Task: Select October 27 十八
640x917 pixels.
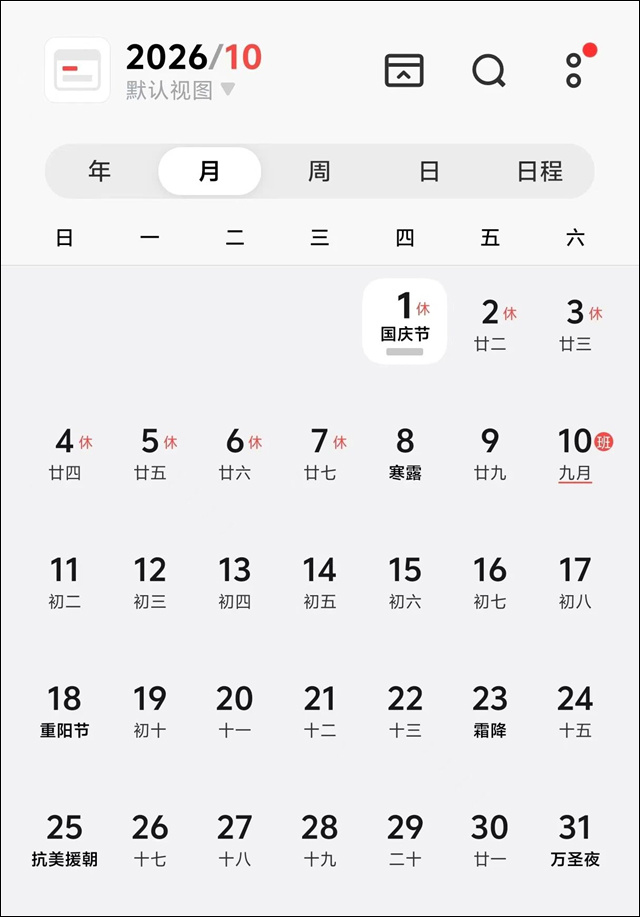Action: coord(235,840)
